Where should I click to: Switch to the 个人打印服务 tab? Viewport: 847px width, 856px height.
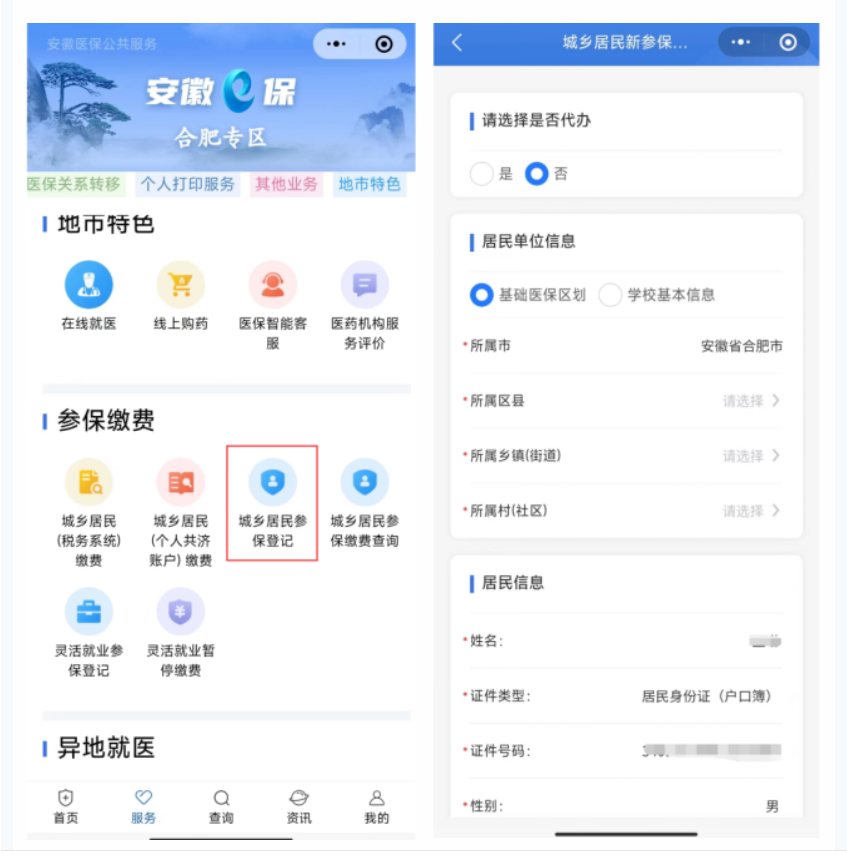pyautogui.click(x=187, y=184)
